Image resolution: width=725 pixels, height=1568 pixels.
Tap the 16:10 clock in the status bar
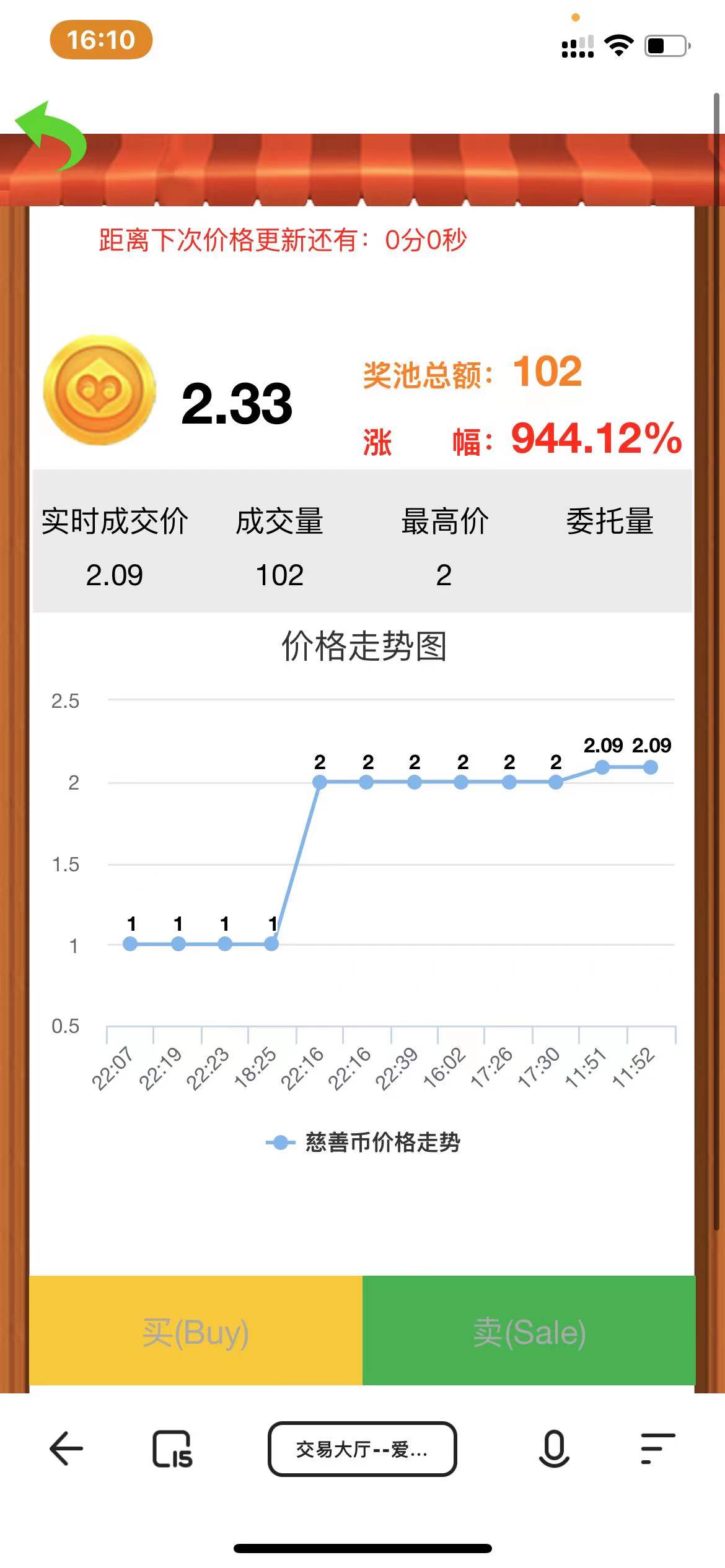[101, 40]
